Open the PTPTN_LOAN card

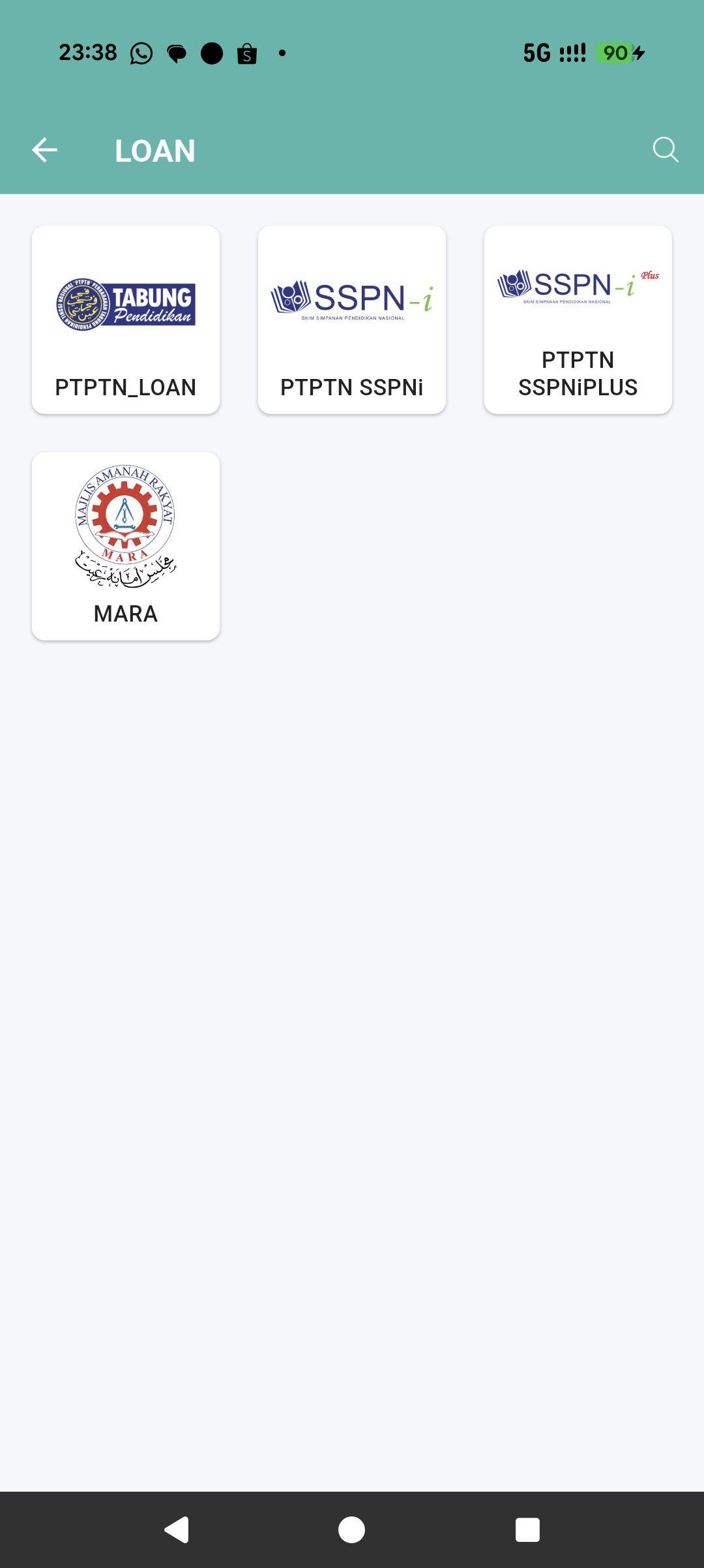(126, 320)
